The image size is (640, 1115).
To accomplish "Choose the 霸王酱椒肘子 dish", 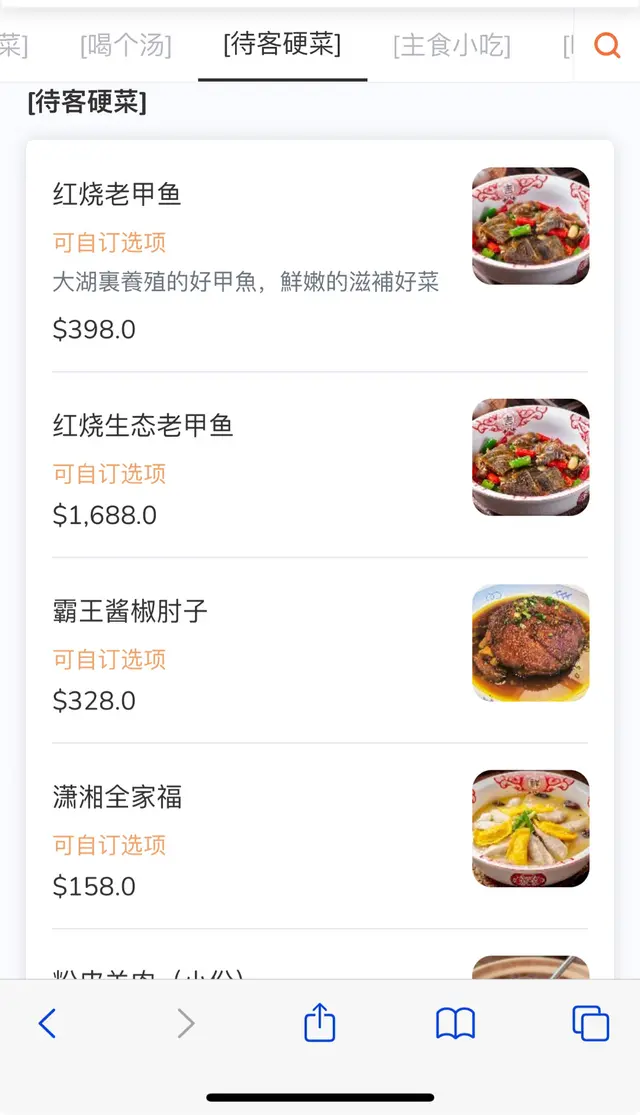I will tap(131, 611).
